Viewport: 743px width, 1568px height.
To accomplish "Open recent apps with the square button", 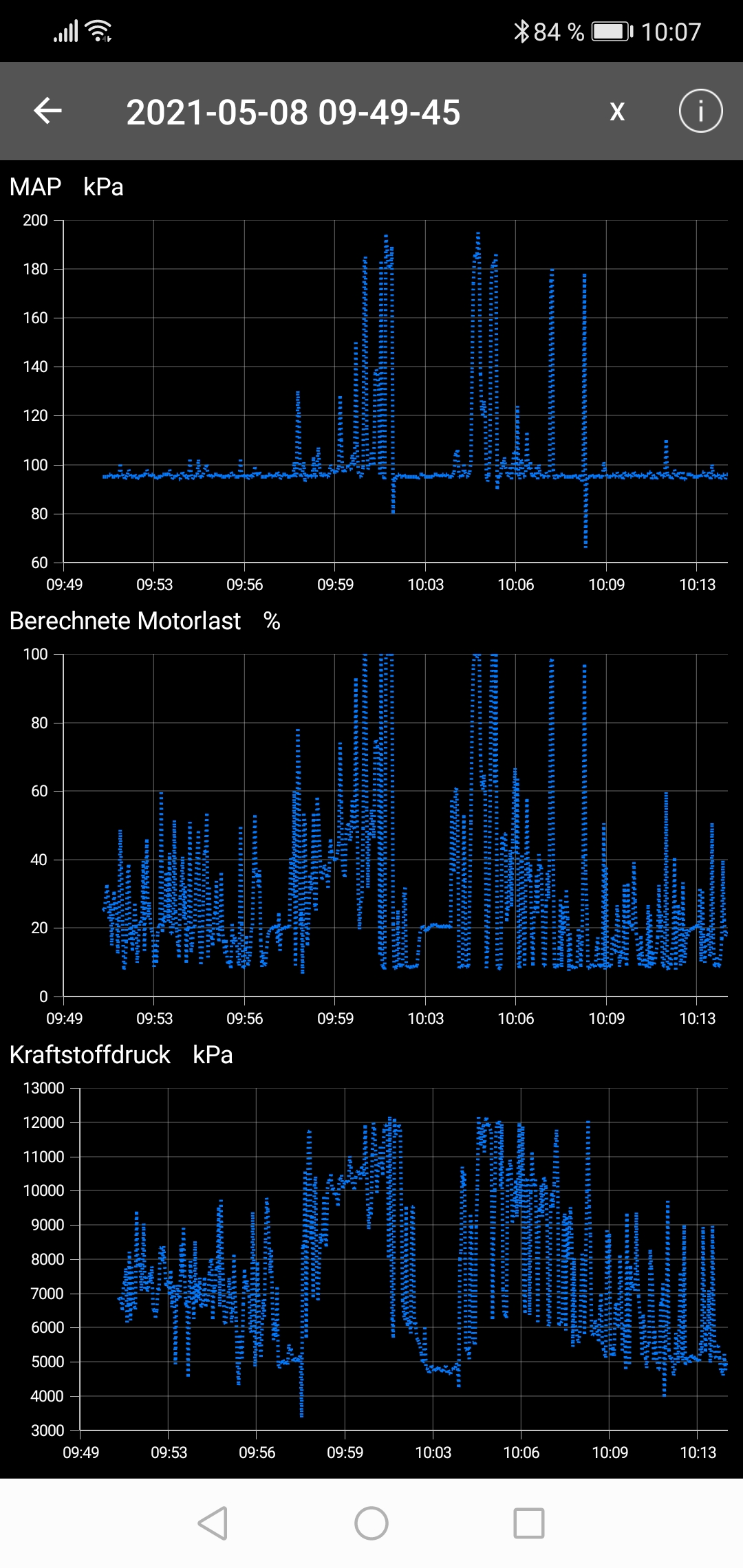I will click(529, 1523).
